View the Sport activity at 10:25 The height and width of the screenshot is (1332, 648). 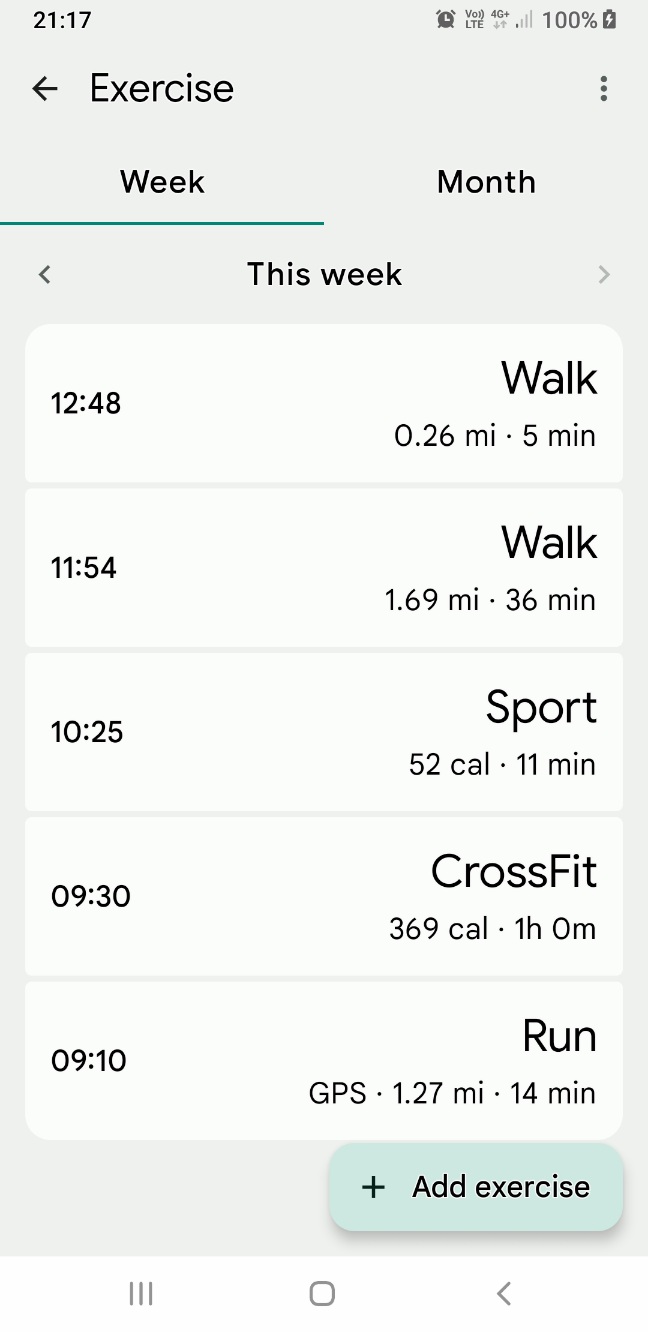[x=324, y=731]
